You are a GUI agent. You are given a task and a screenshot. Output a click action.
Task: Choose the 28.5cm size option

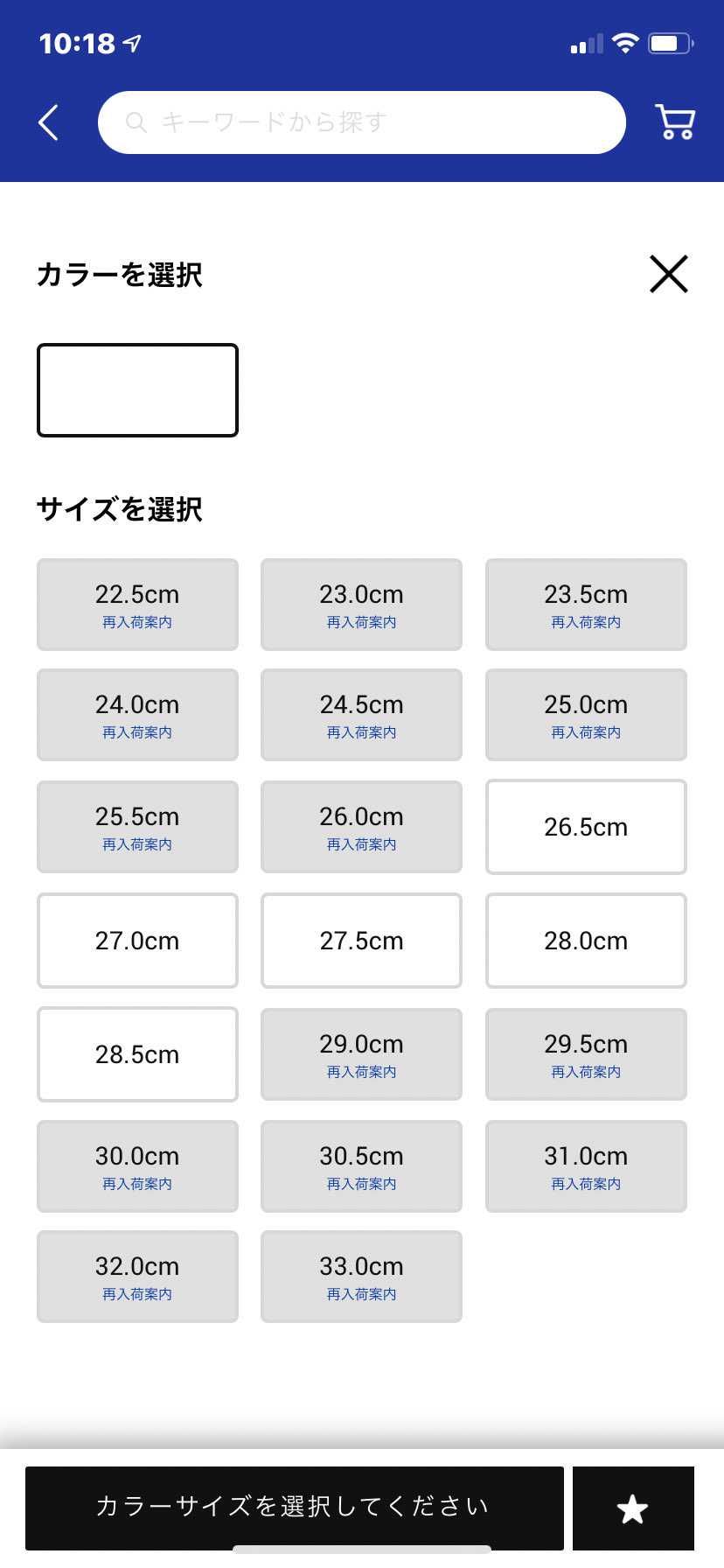(136, 1054)
